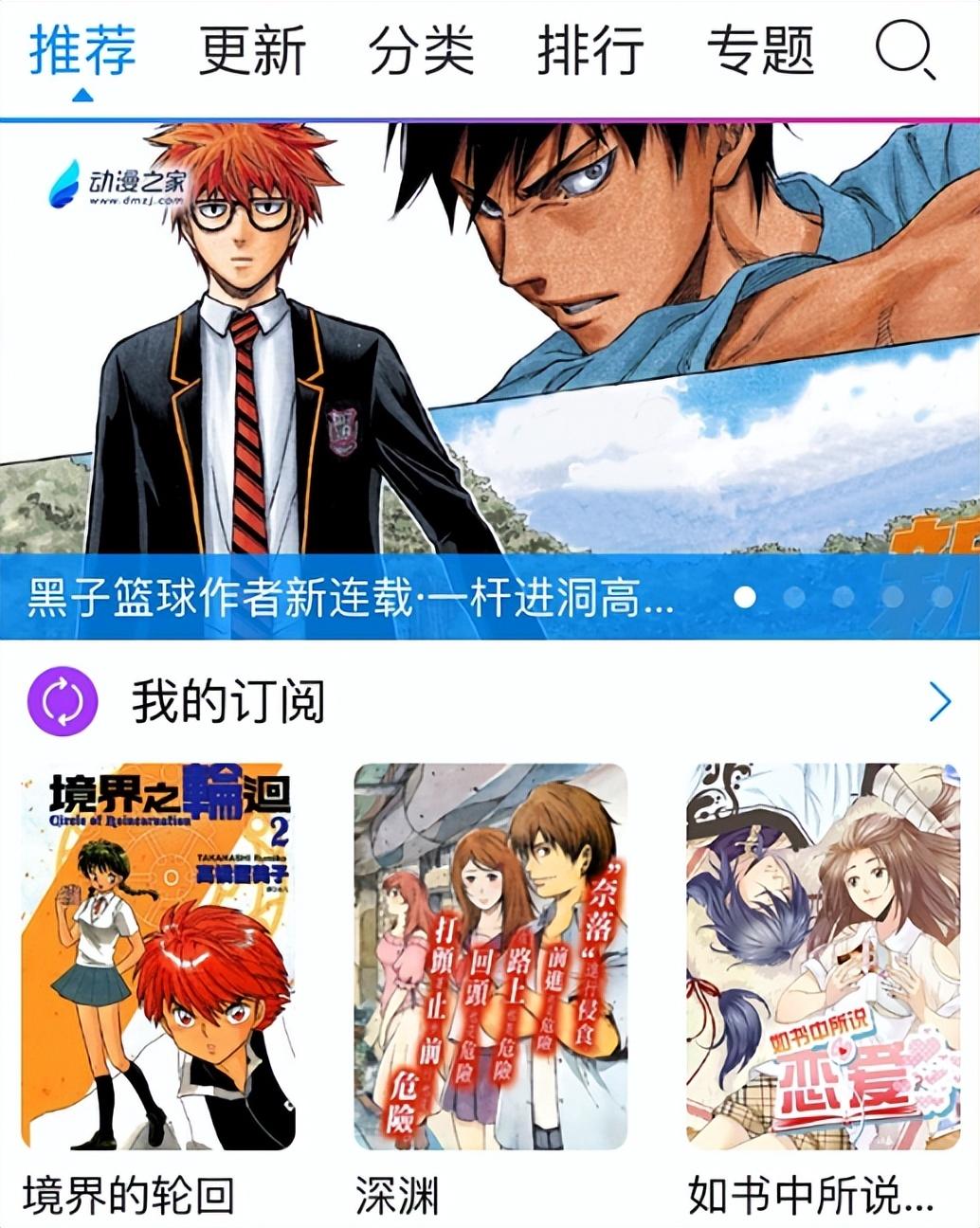This screenshot has height=1228, width=980.
Task: Open the 深渊 manga cover
Action: pos(490,956)
